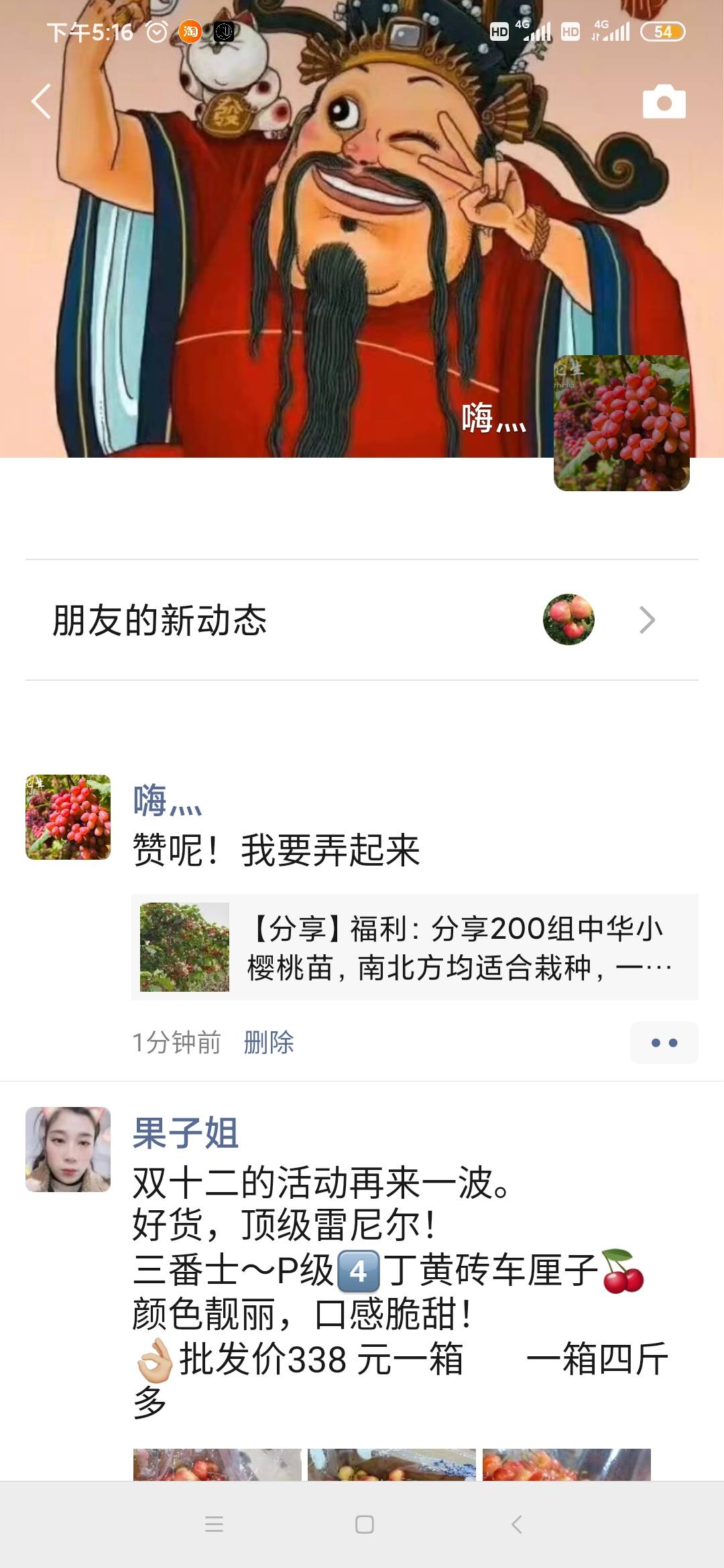Open the camera icon to post a moment
The width and height of the screenshot is (724, 1568).
point(664,102)
